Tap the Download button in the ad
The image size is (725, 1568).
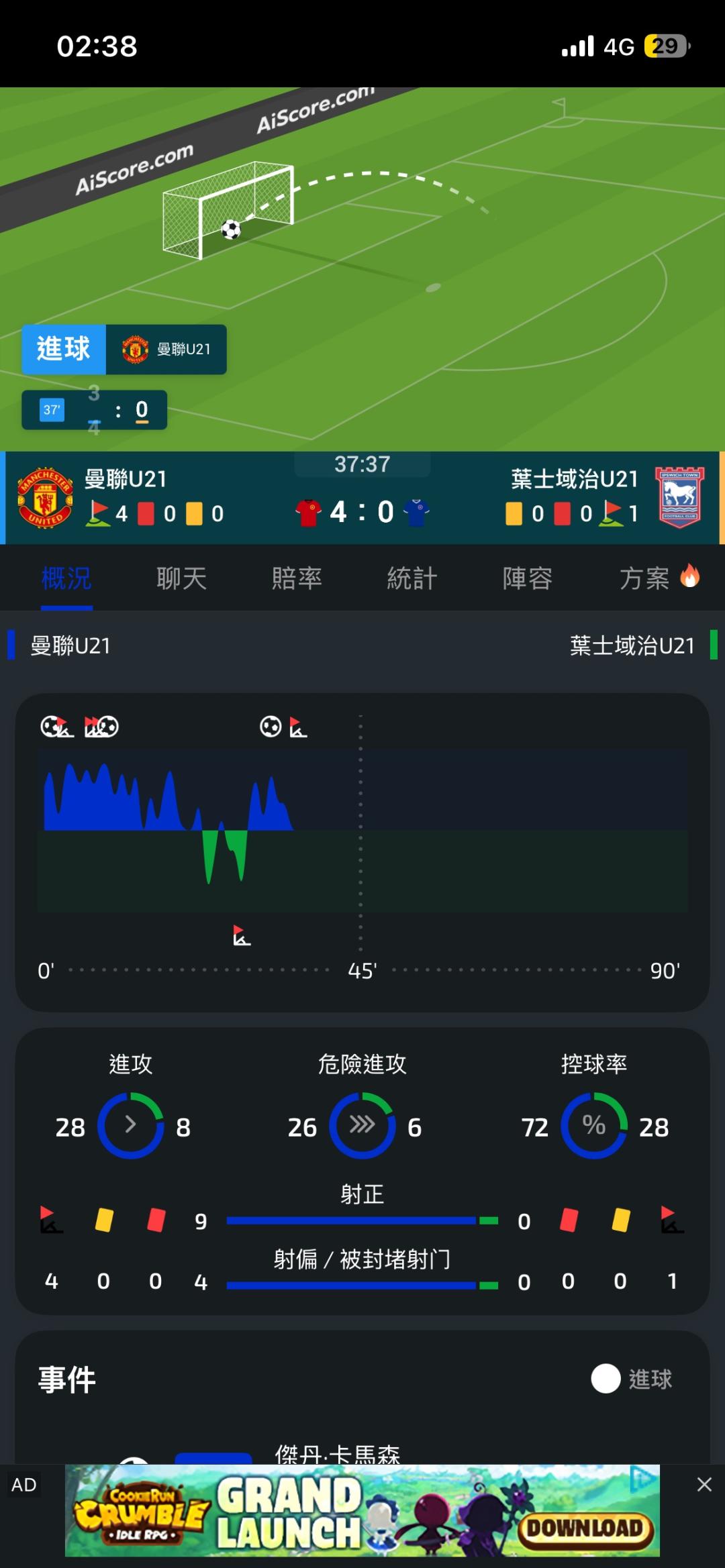(x=585, y=1528)
